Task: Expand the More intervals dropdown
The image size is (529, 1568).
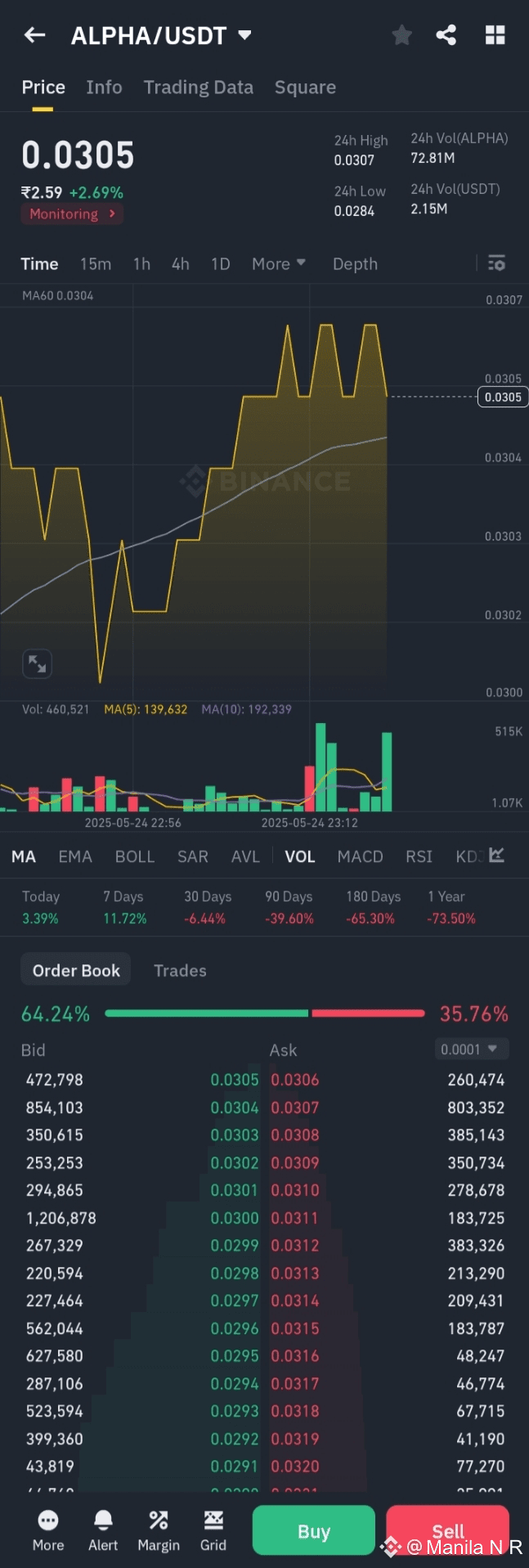Action: coord(278,264)
